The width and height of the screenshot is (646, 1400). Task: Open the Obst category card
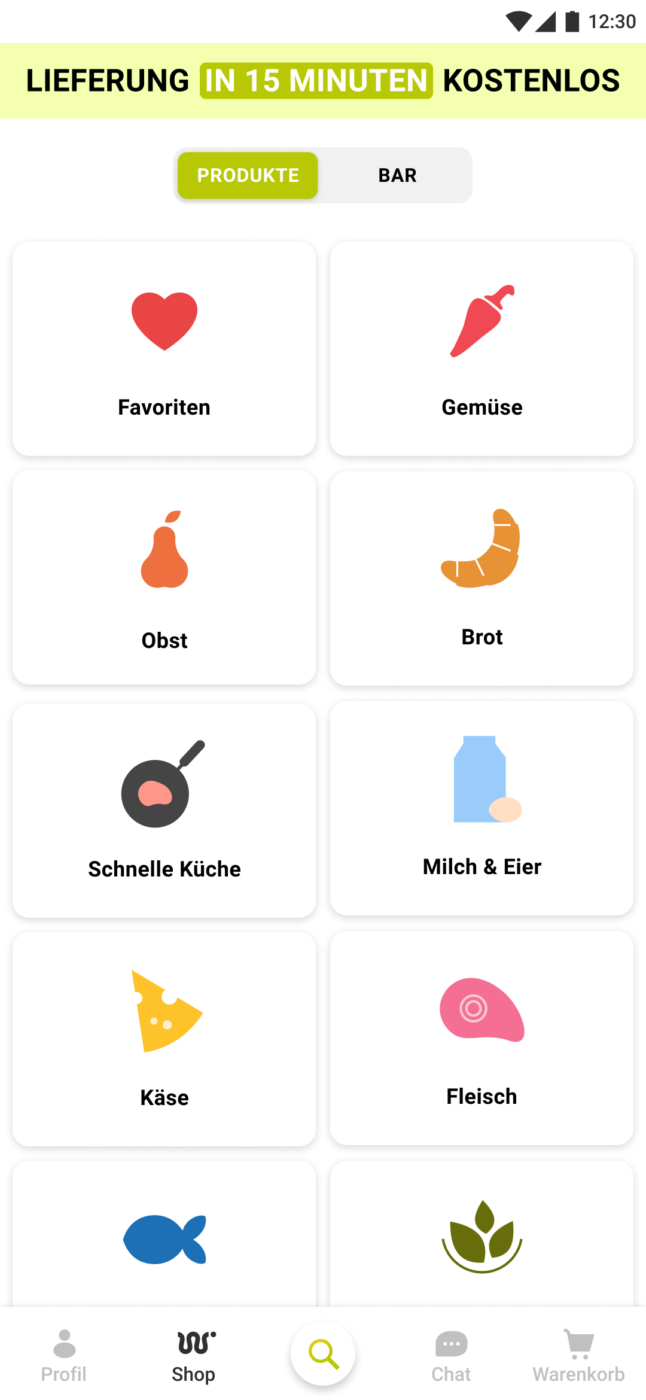164,578
